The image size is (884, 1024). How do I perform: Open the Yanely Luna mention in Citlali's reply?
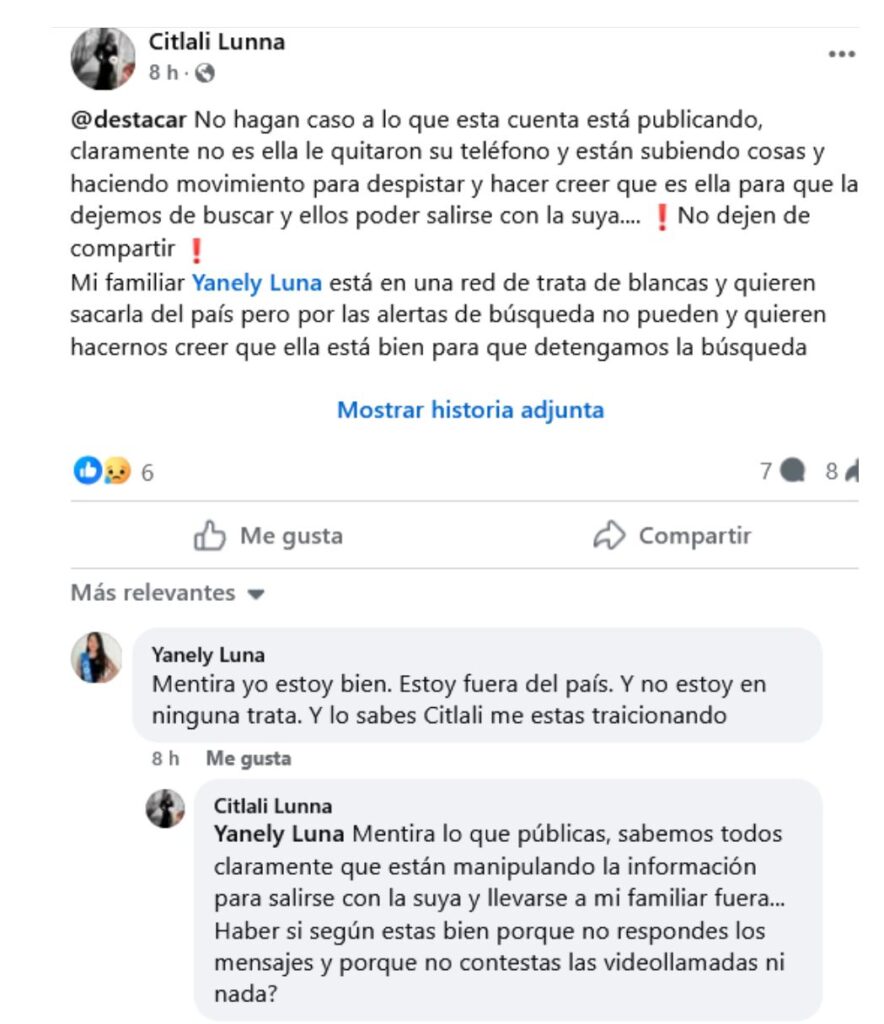coord(279,834)
